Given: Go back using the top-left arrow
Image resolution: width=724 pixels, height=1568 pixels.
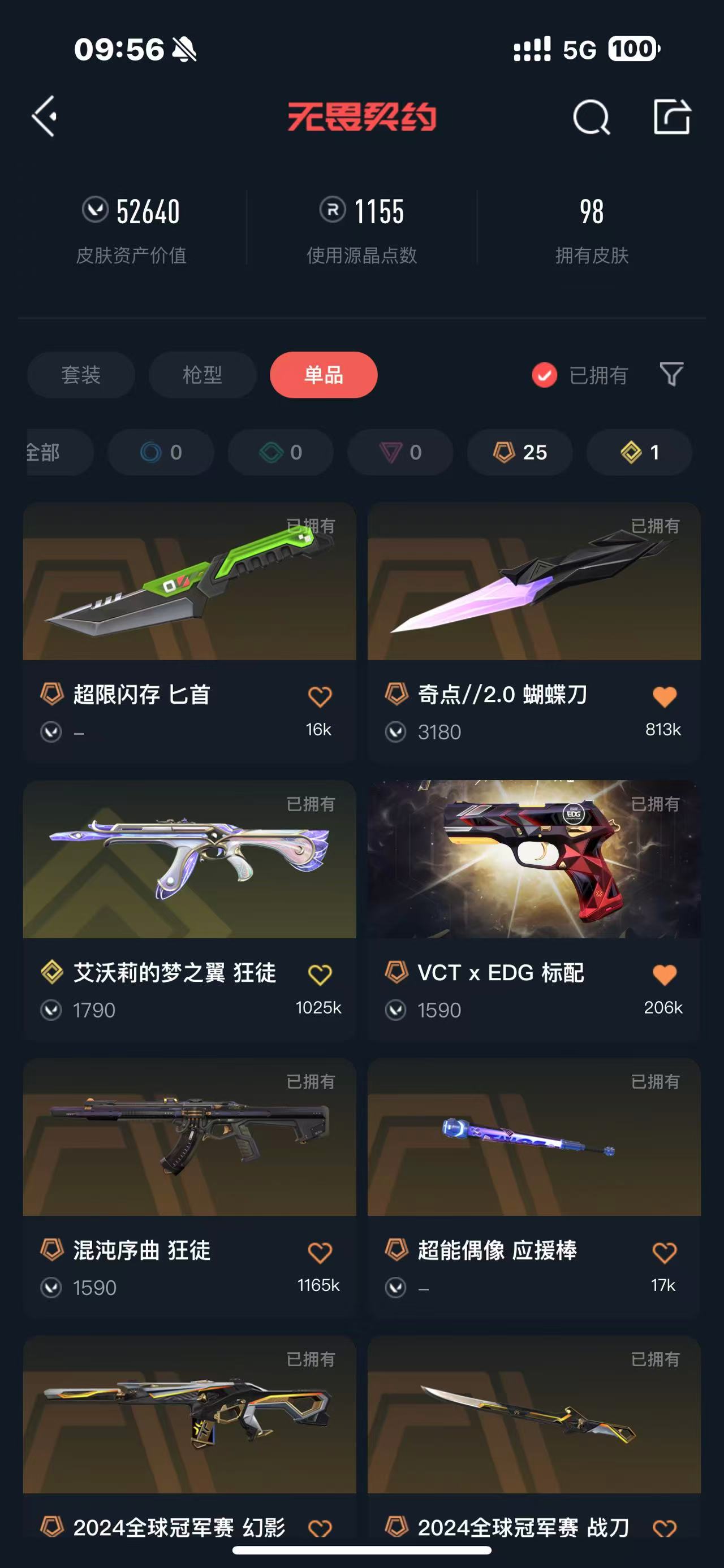Looking at the screenshot, I should coord(45,116).
